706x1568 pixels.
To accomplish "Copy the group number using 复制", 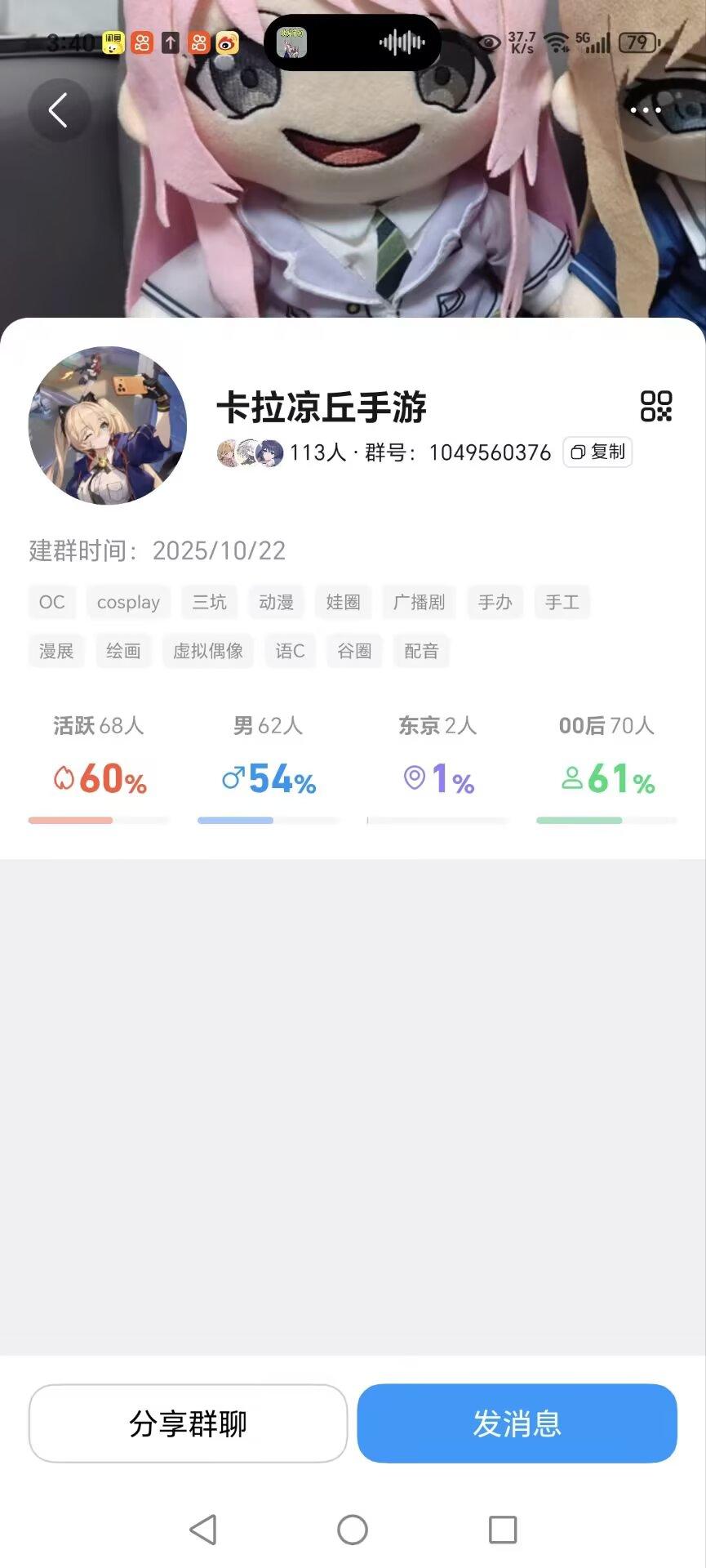I will [597, 452].
